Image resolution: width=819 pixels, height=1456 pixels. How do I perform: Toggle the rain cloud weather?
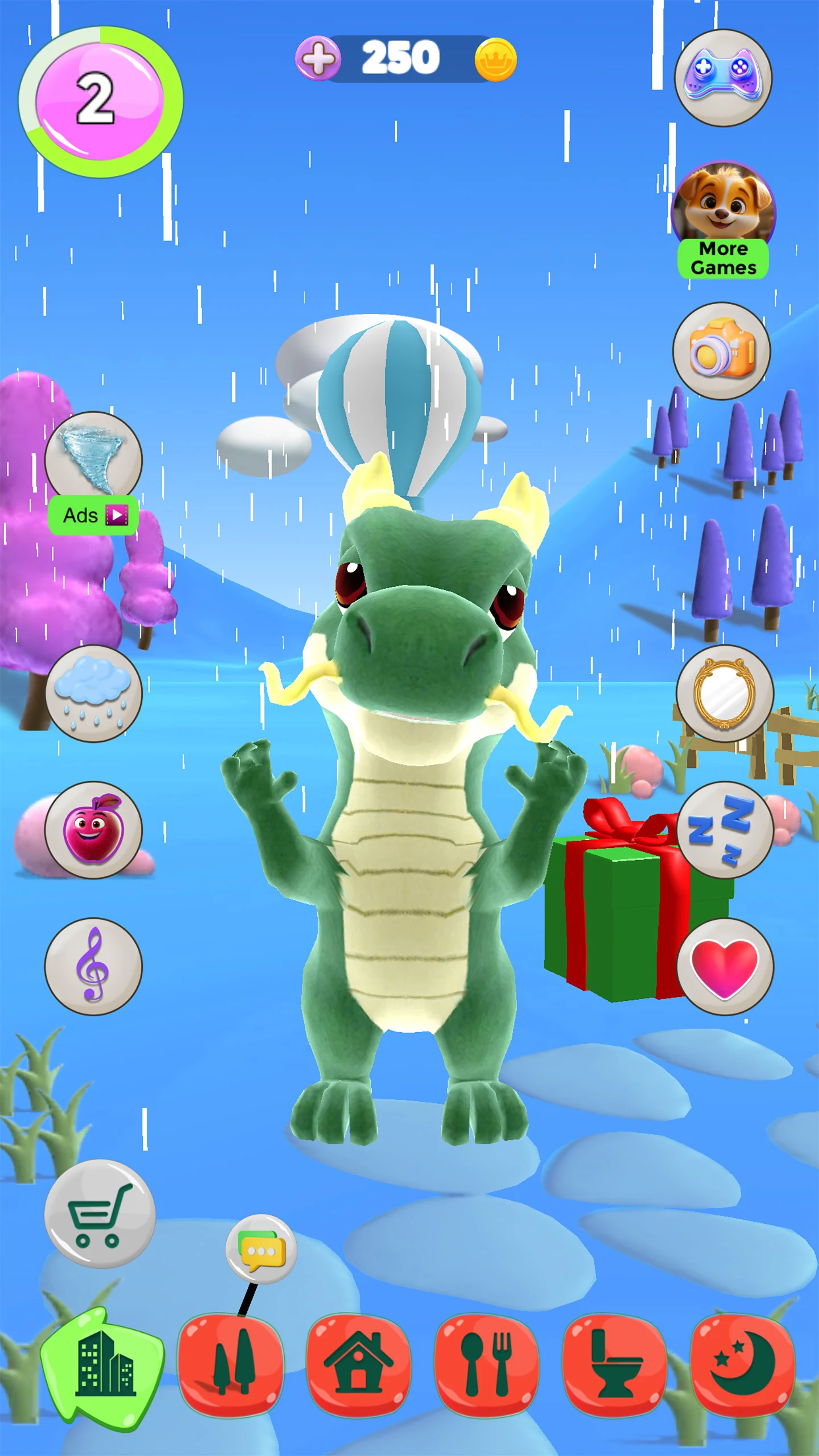pyautogui.click(x=93, y=693)
